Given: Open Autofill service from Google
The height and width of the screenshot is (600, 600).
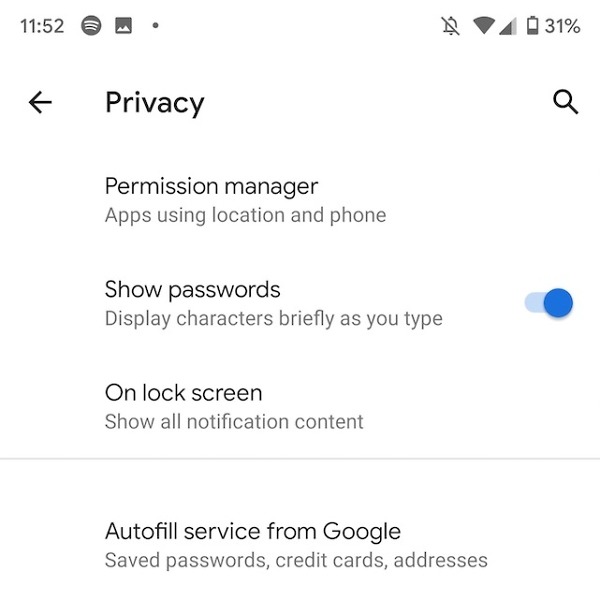Looking at the screenshot, I should click(296, 544).
